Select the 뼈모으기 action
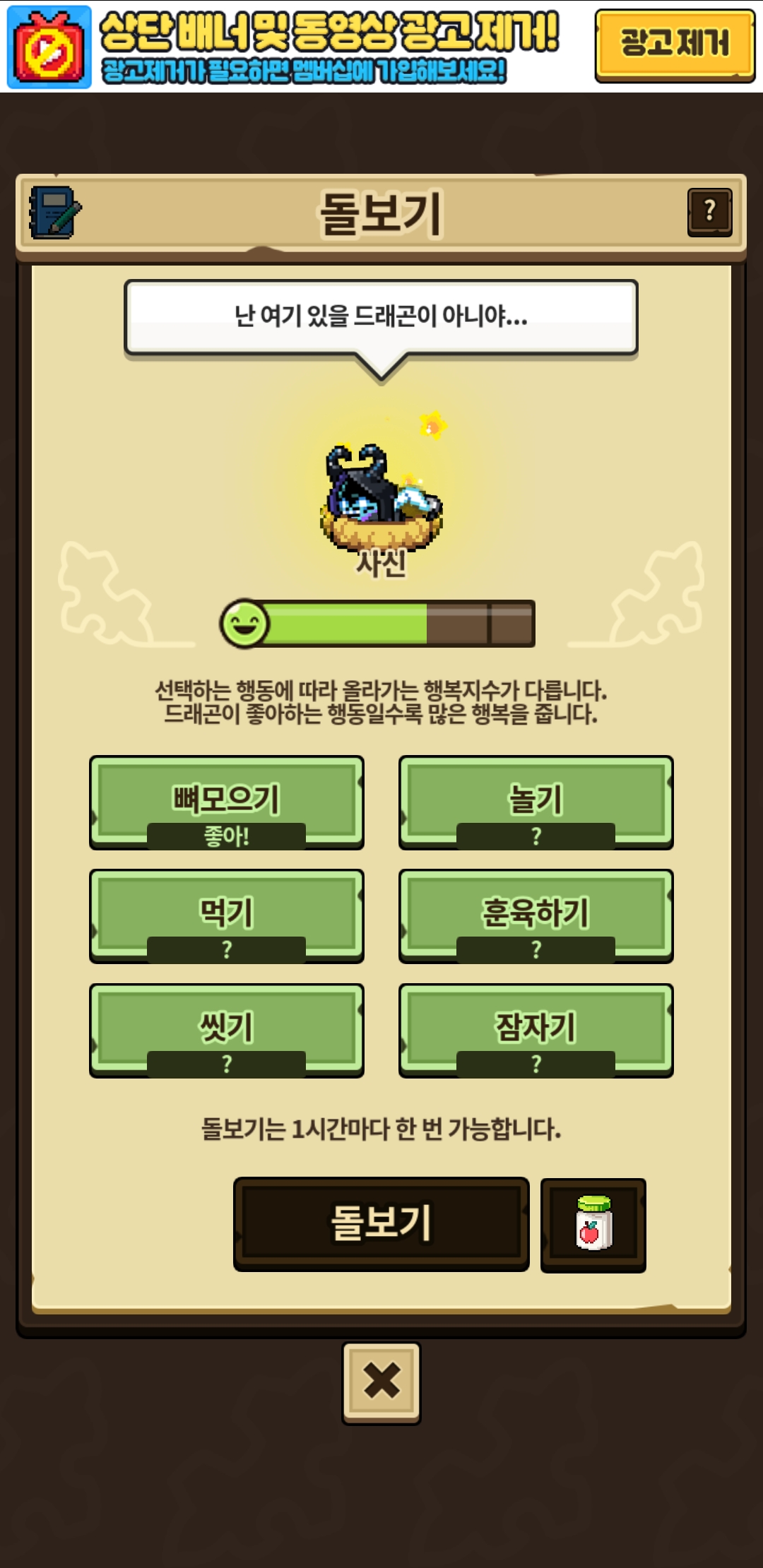Image resolution: width=763 pixels, height=1568 pixels. (226, 802)
